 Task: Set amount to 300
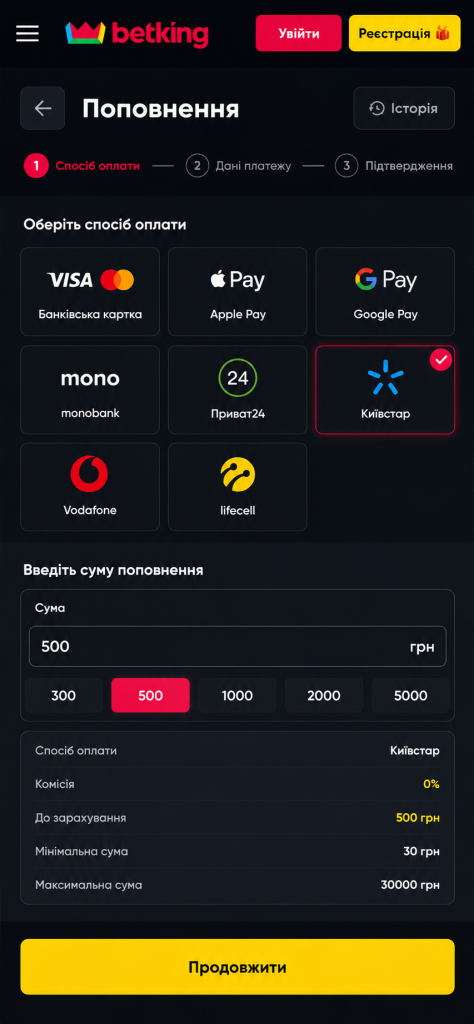point(64,696)
